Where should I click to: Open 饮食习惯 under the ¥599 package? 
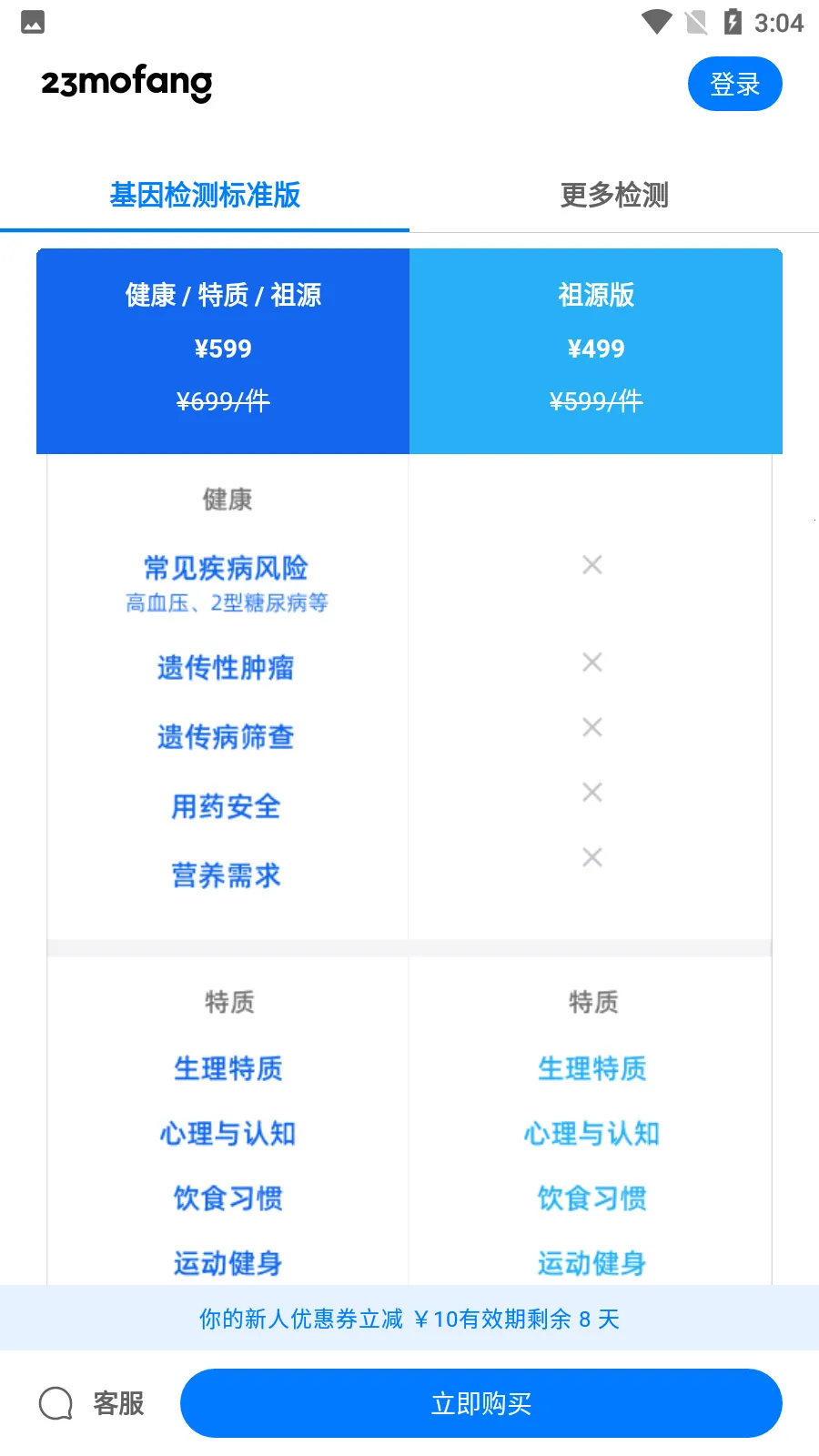pyautogui.click(x=228, y=1198)
